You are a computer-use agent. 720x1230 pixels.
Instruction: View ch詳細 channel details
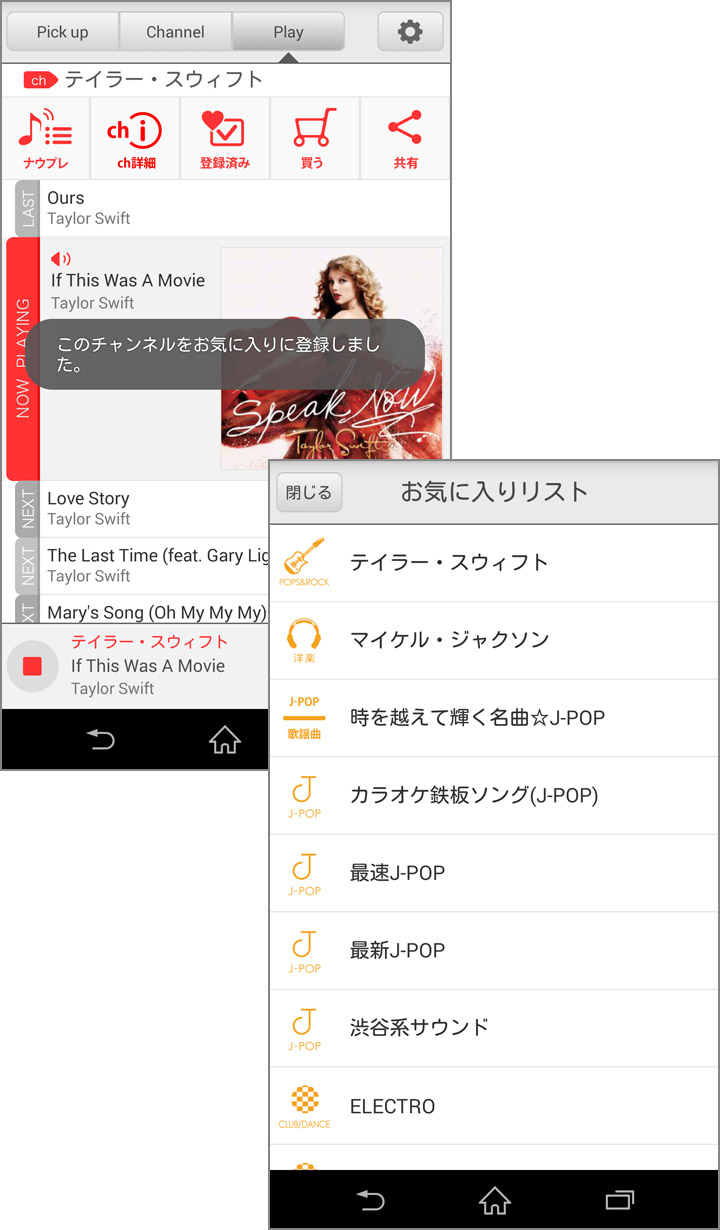tap(134, 139)
